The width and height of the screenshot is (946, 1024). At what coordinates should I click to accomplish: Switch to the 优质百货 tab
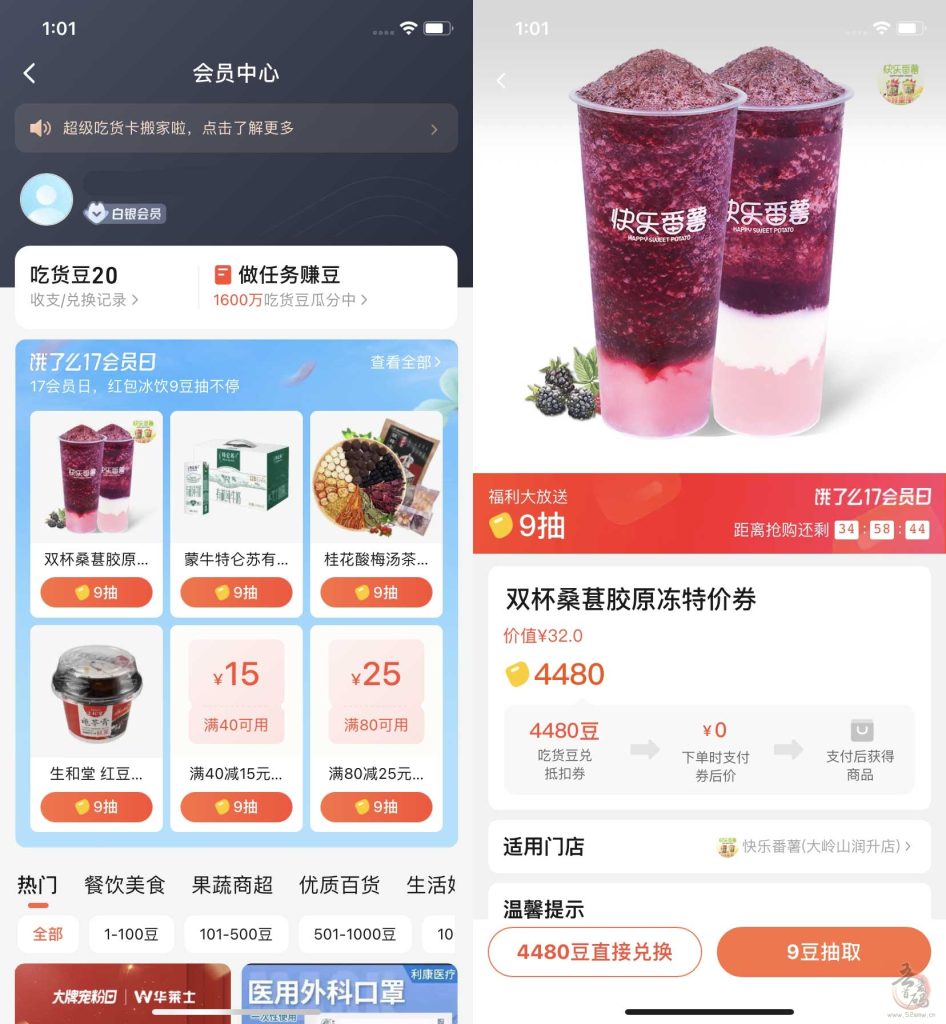click(339, 885)
